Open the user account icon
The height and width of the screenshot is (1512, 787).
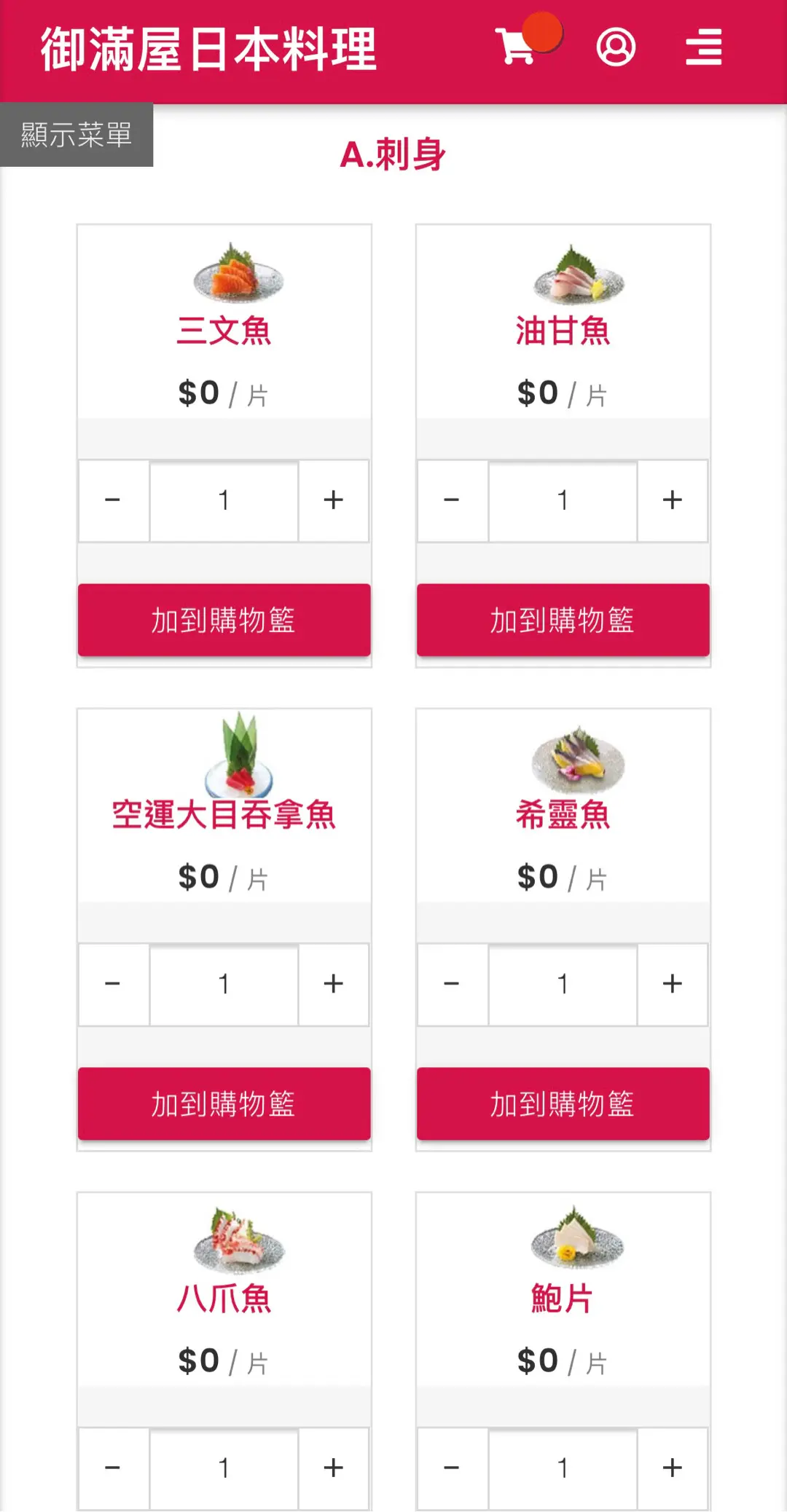[616, 48]
